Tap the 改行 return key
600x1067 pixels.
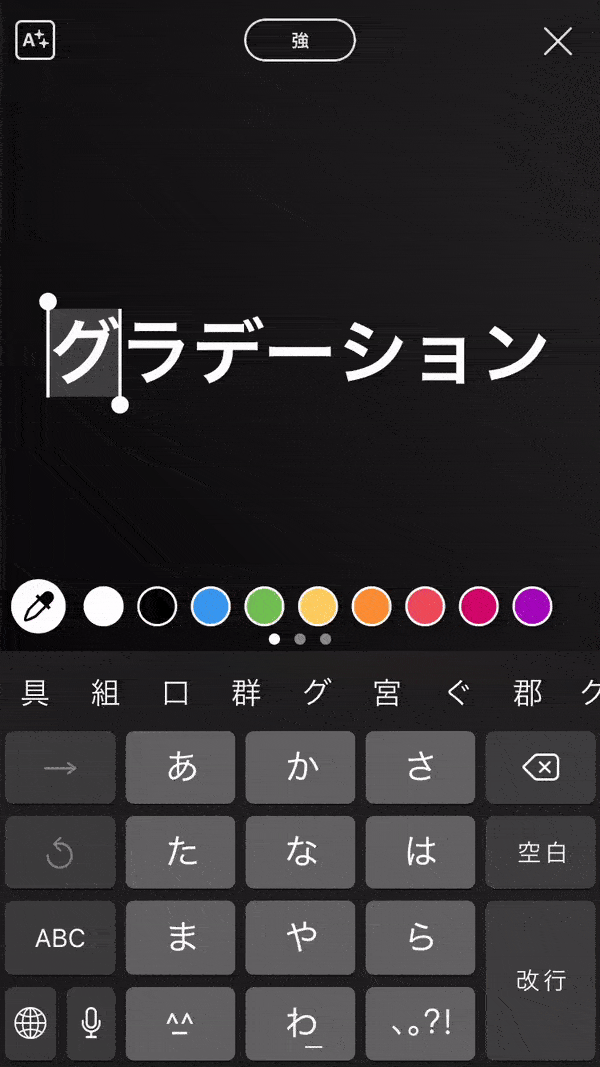pyautogui.click(x=540, y=980)
